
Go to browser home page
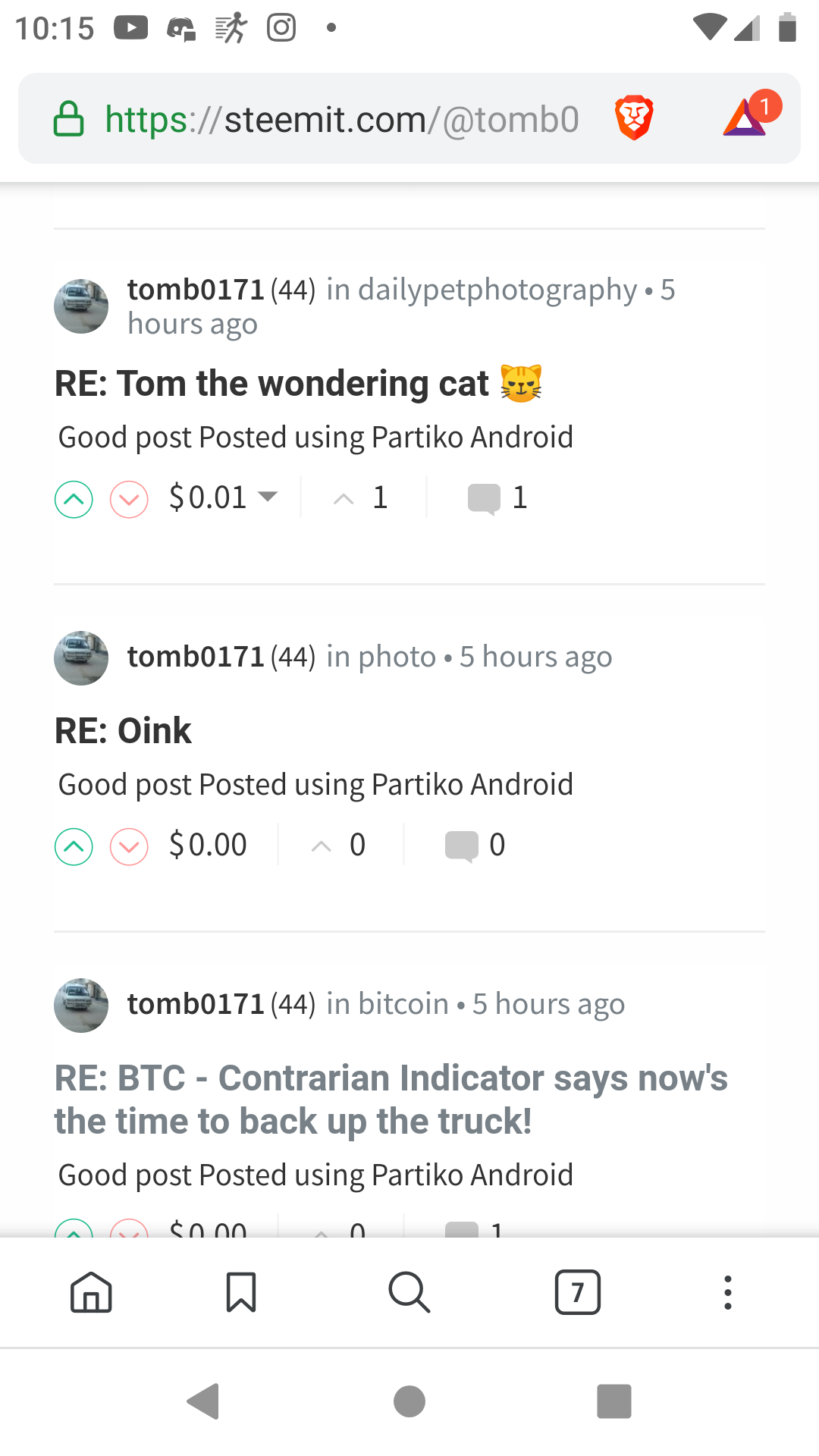(91, 1292)
